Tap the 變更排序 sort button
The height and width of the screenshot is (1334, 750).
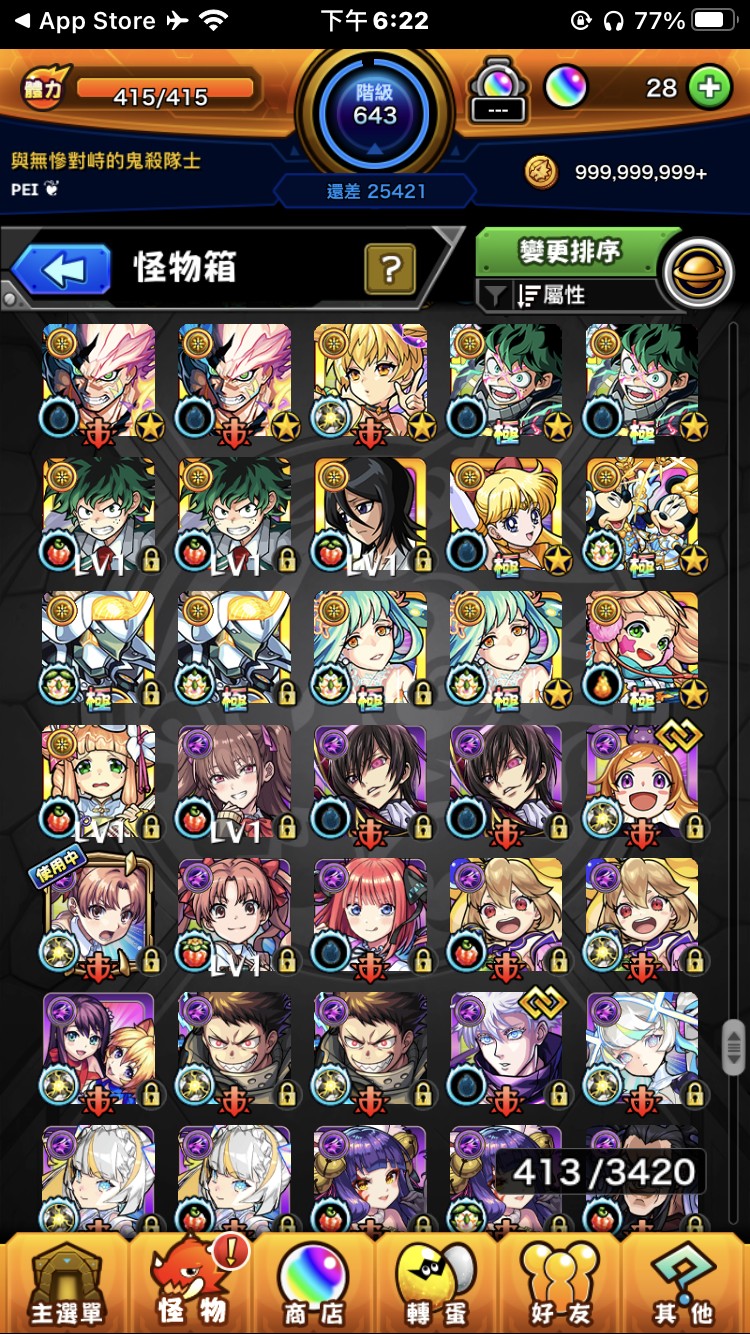tap(568, 251)
